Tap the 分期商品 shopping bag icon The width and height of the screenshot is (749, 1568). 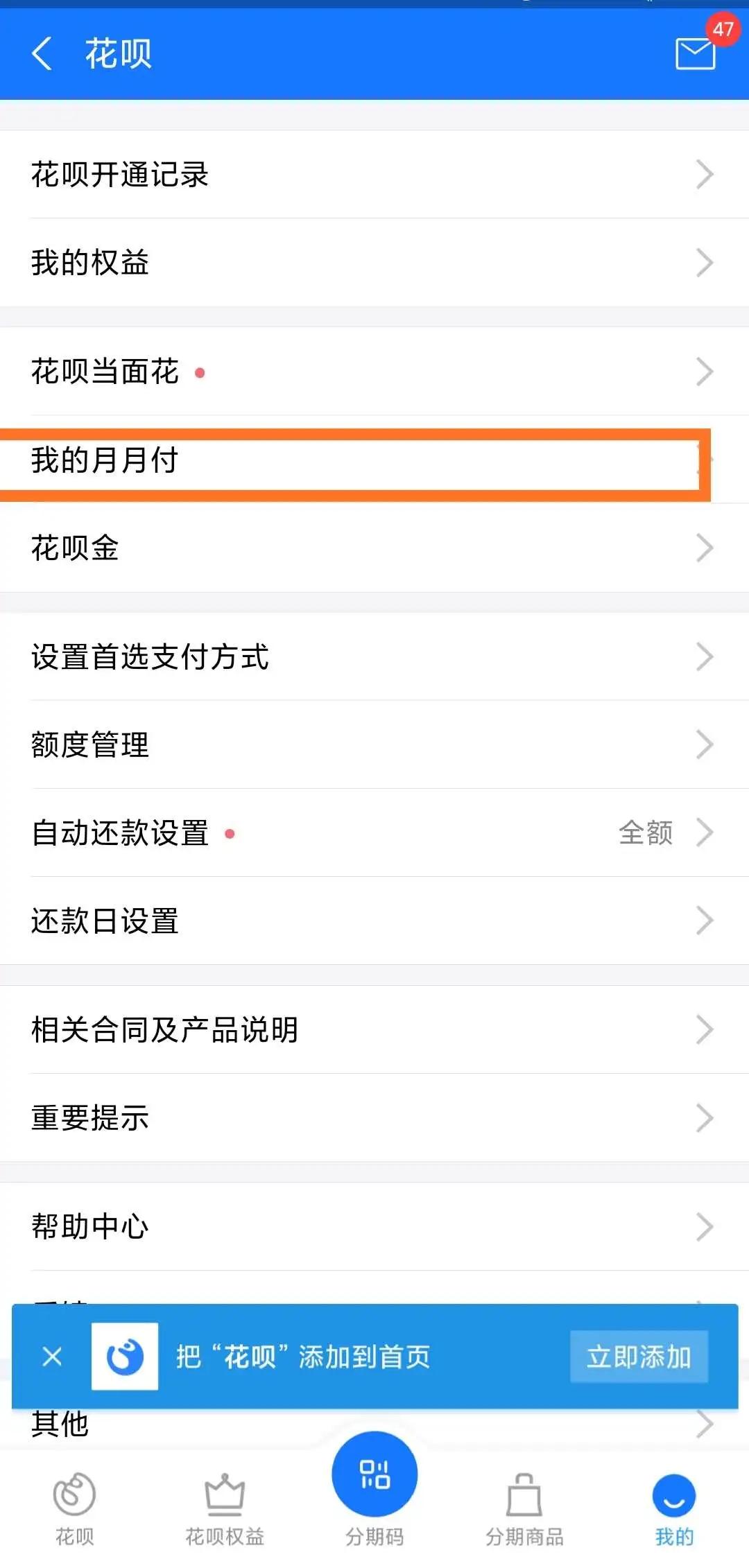click(x=524, y=1492)
